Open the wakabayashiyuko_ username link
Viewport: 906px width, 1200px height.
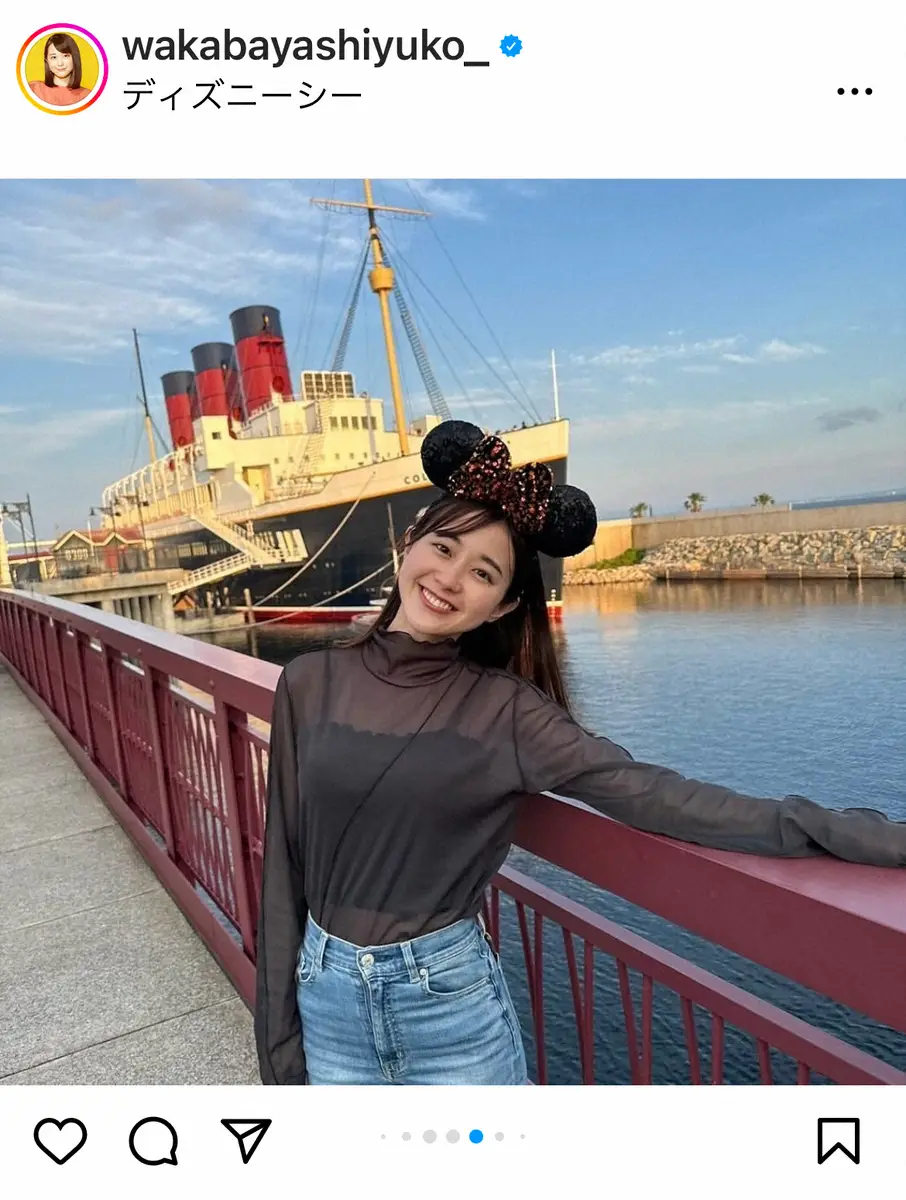point(305,46)
